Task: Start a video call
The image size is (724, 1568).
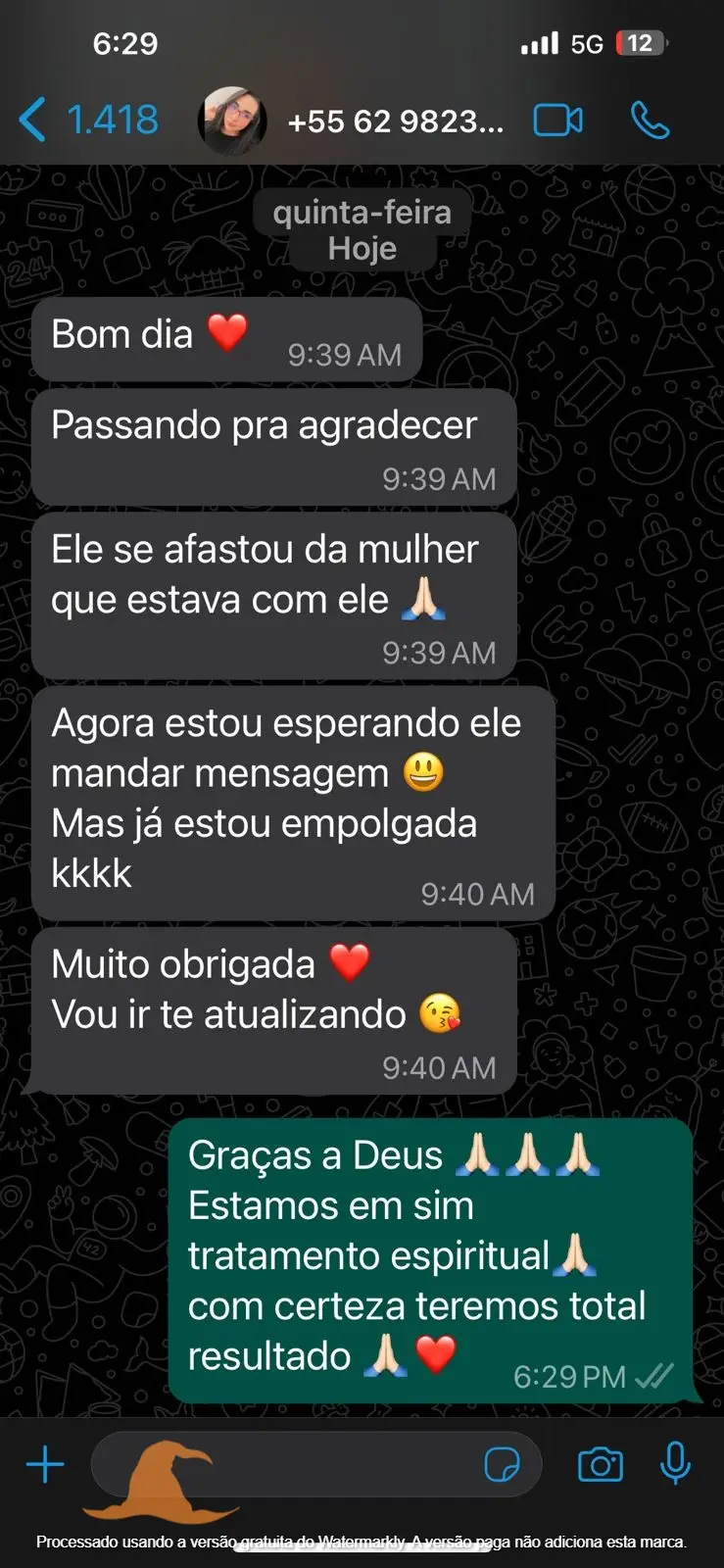Action: (557, 121)
